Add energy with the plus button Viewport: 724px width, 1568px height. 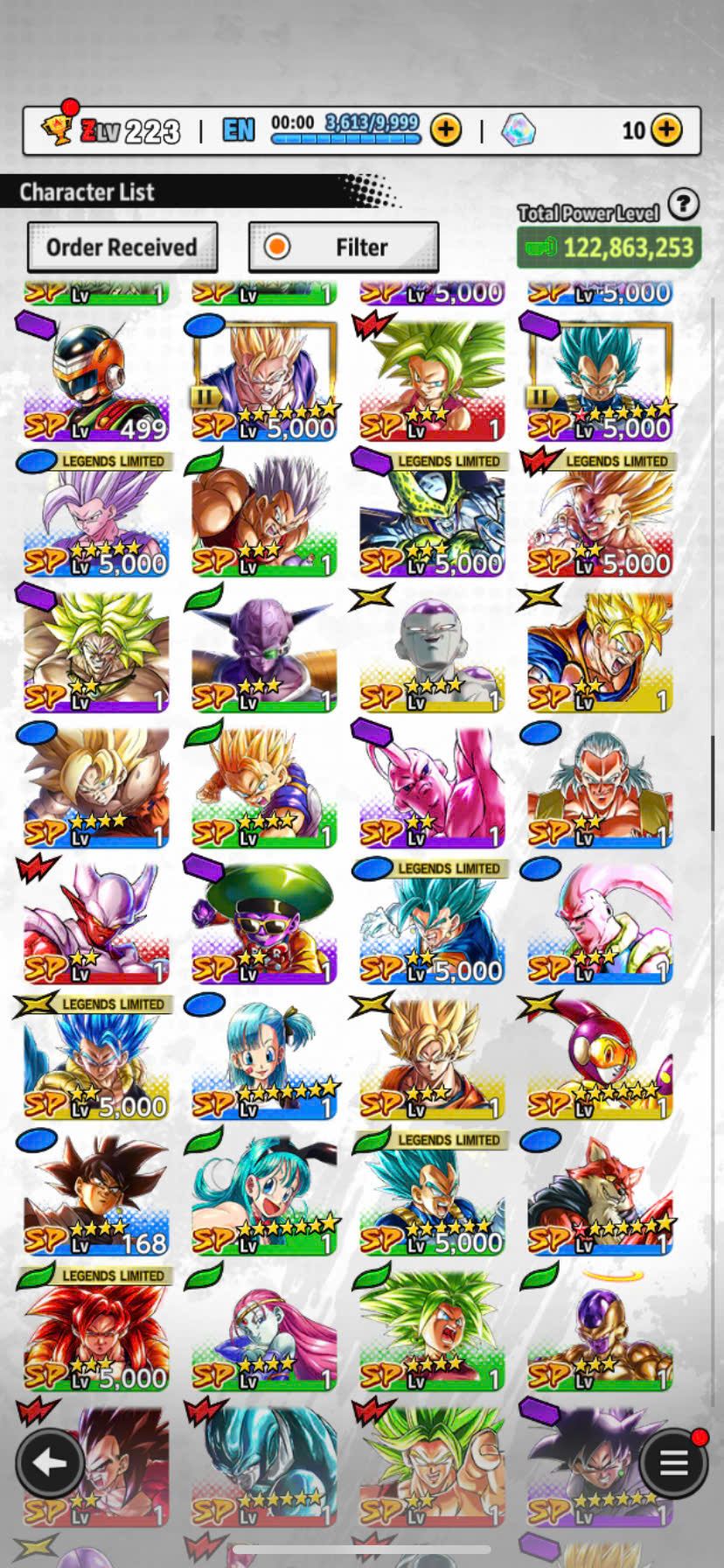coord(446,130)
